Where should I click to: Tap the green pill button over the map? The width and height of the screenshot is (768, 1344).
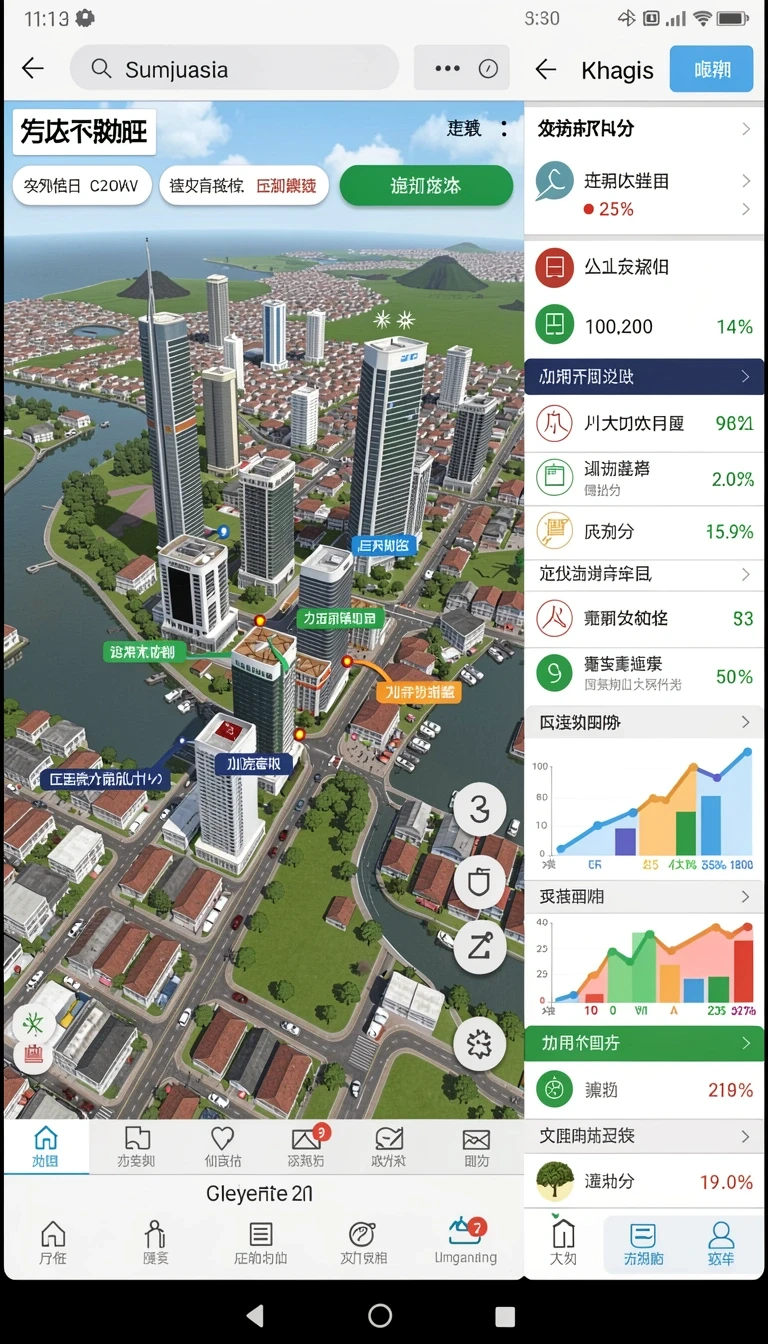point(426,186)
